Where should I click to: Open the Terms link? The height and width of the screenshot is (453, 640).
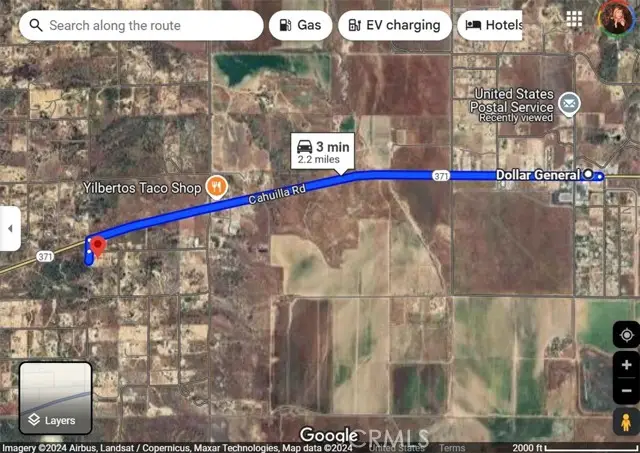[x=452, y=448]
